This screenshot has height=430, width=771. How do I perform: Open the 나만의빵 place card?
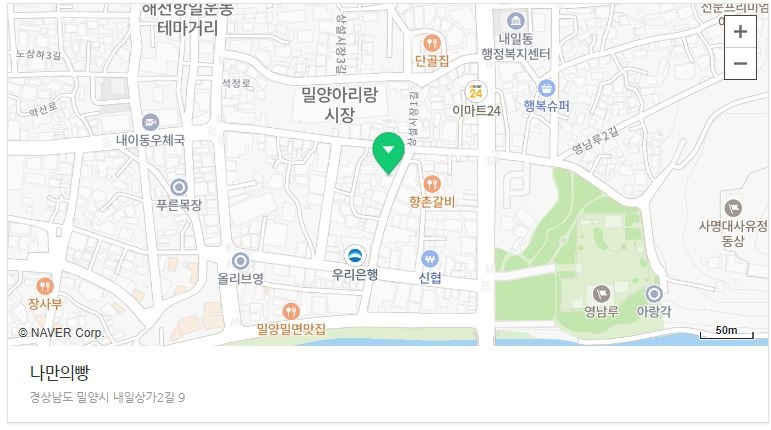(60, 373)
